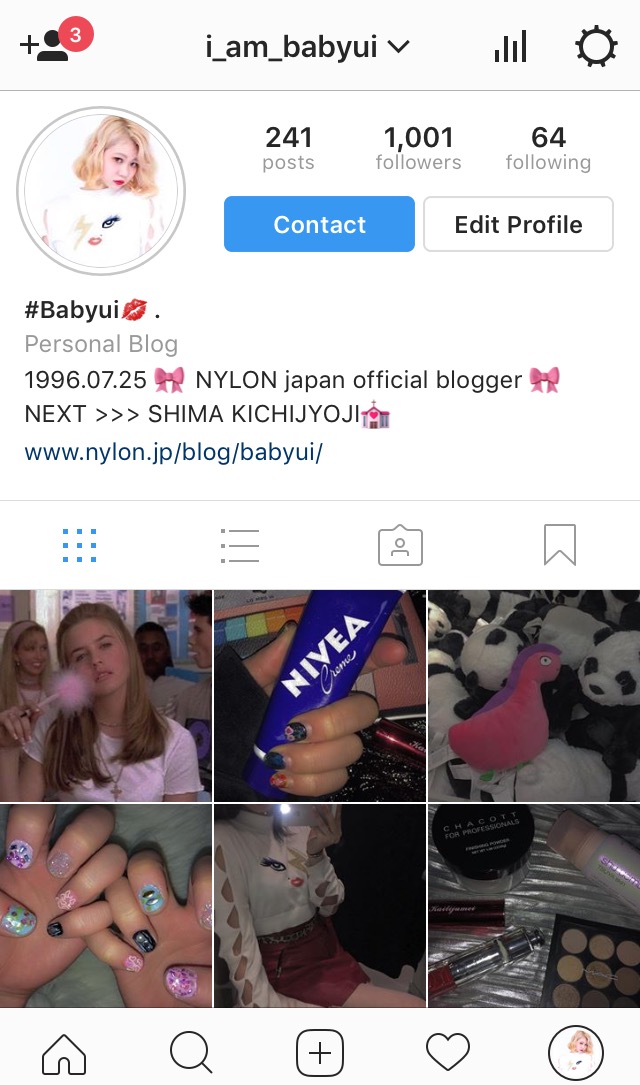Viewport: 640px width, 1085px height.
Task: Open the activity heart tab
Action: [x=448, y=1053]
